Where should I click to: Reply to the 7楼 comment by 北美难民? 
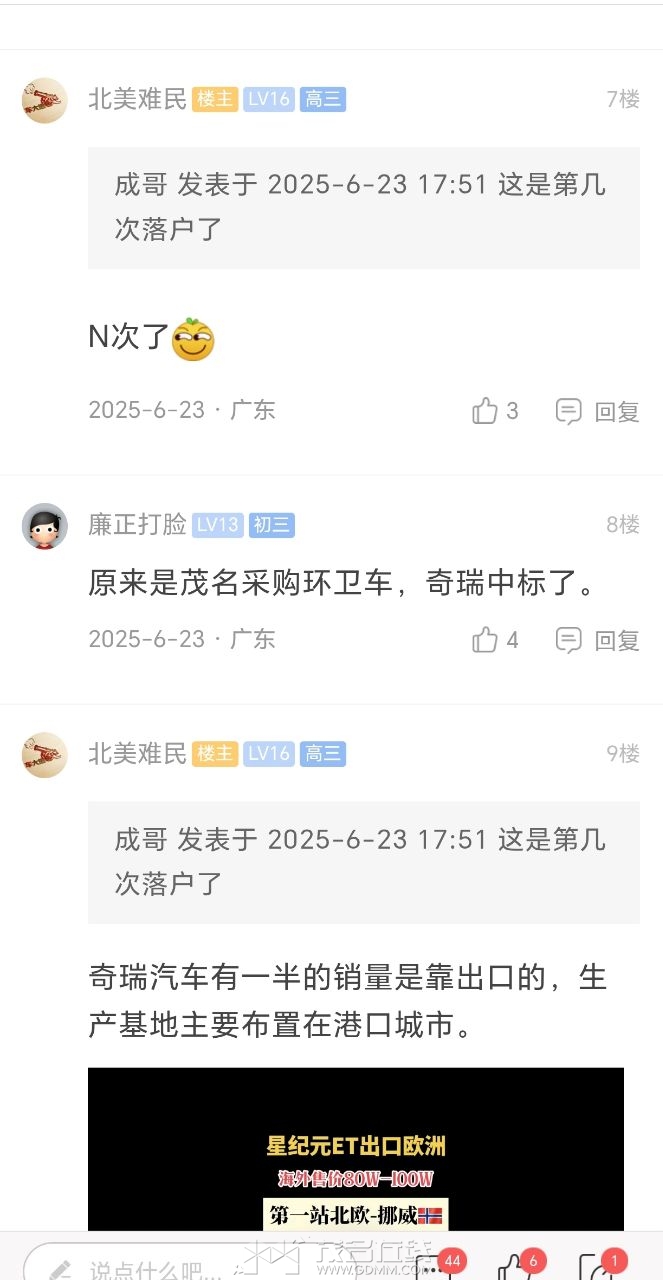(x=598, y=411)
